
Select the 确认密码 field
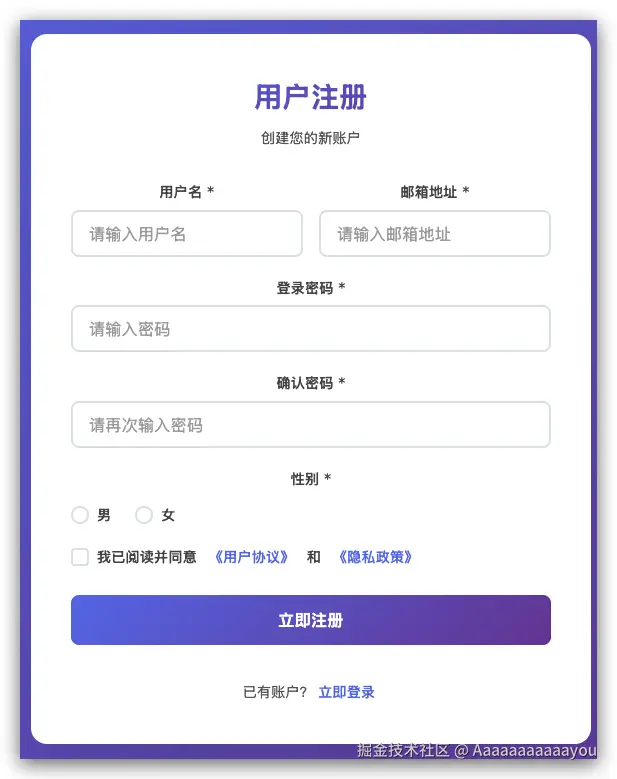pyautogui.click(x=310, y=425)
